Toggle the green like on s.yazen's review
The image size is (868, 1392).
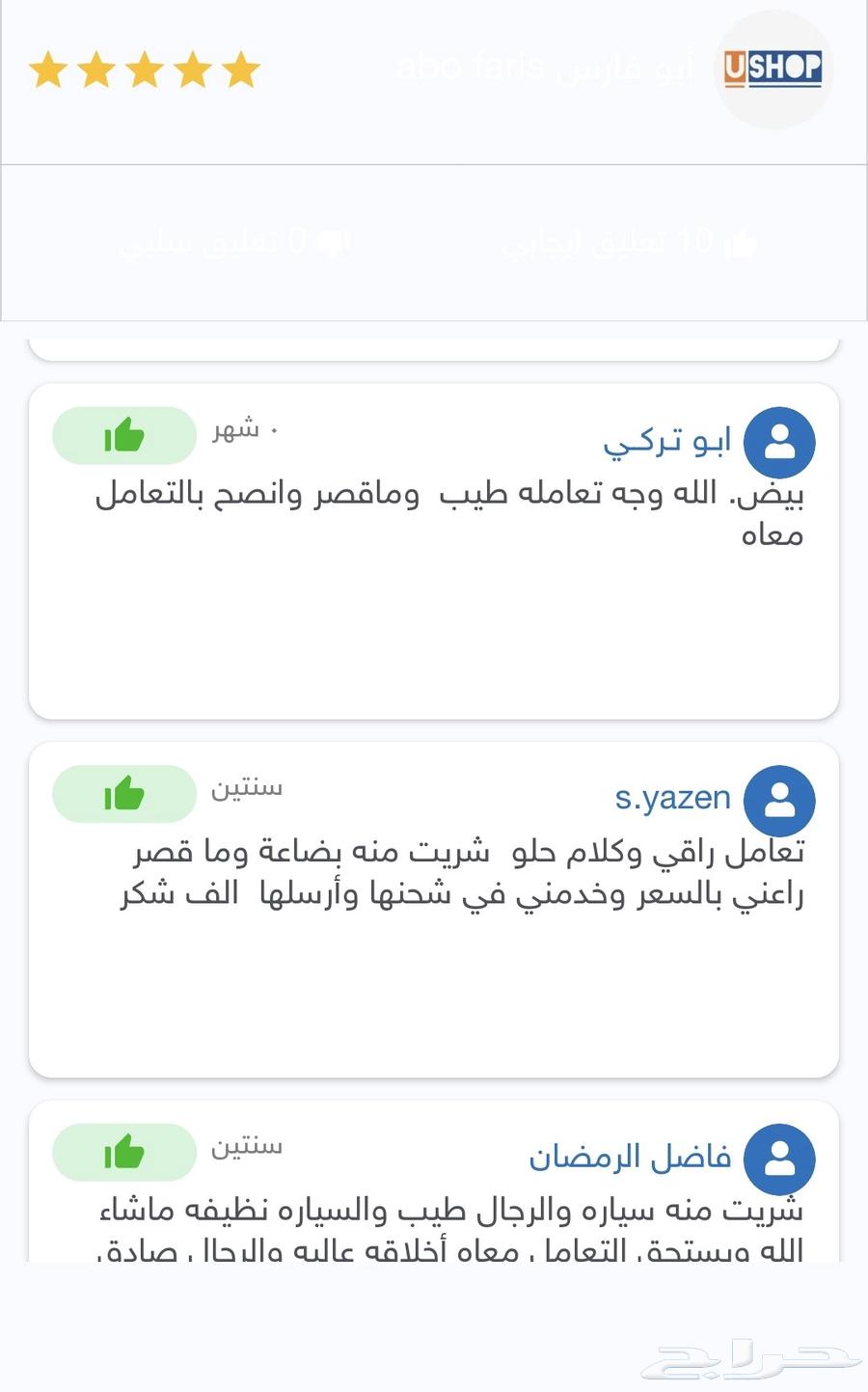tap(124, 794)
